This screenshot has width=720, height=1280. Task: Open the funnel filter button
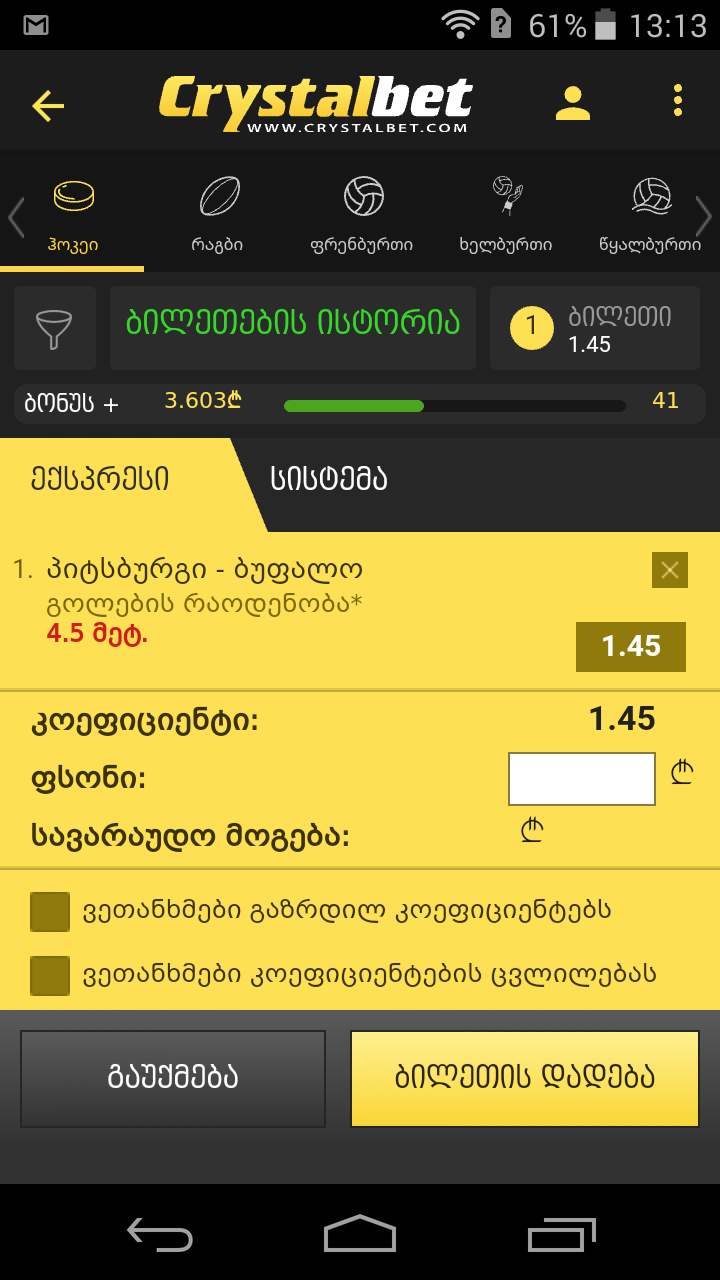point(55,328)
